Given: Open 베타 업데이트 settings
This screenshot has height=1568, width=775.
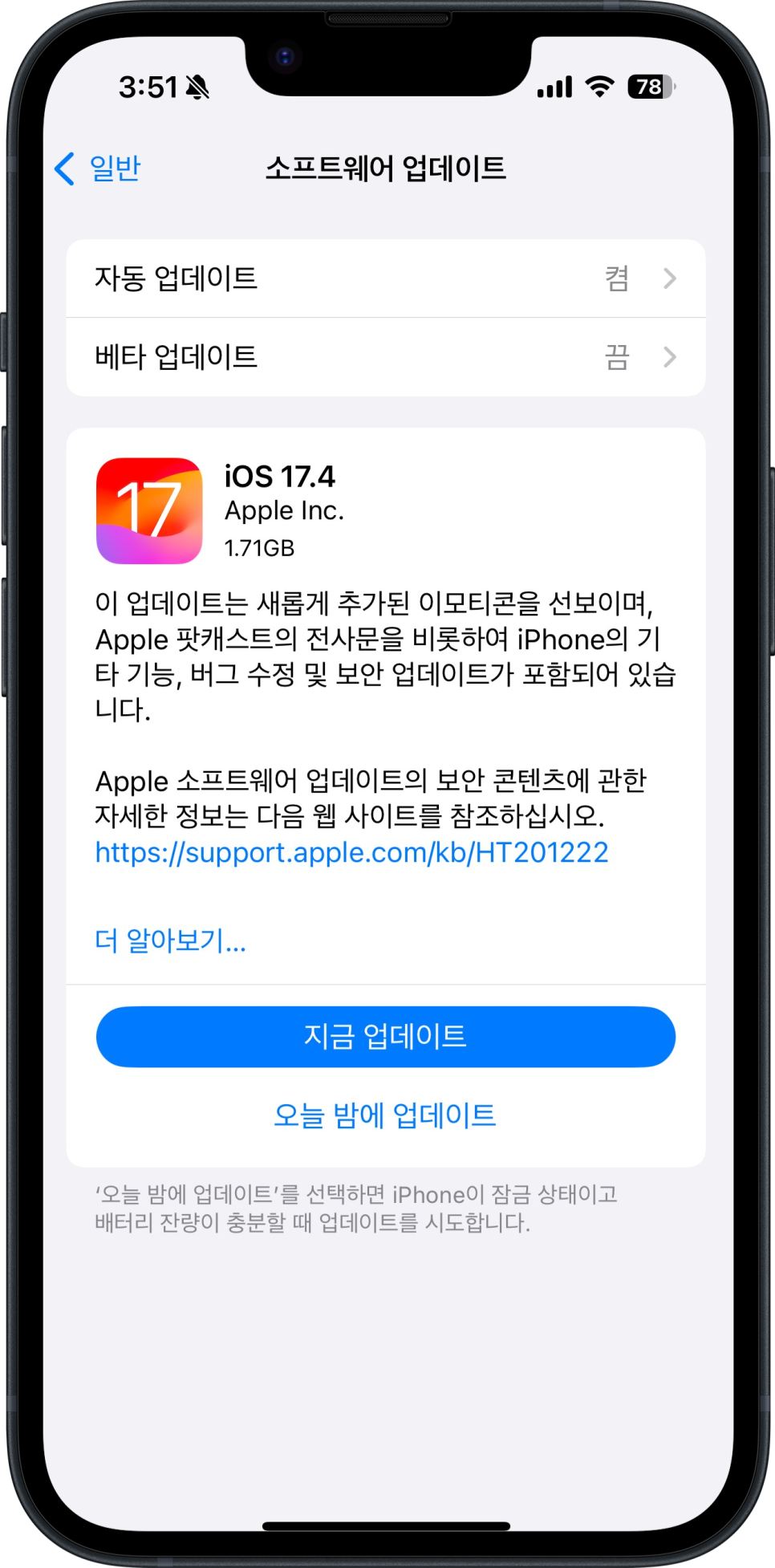Looking at the screenshot, I should [386, 357].
